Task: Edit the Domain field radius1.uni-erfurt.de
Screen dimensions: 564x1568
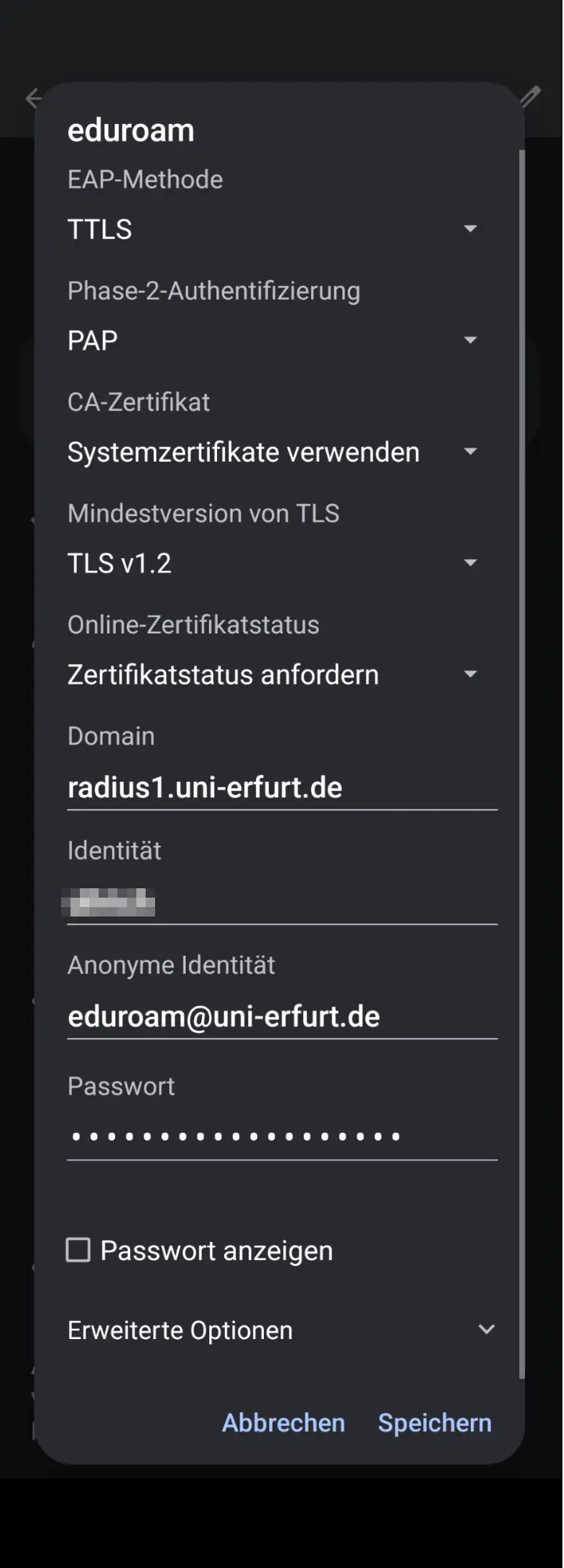Action: (282, 787)
